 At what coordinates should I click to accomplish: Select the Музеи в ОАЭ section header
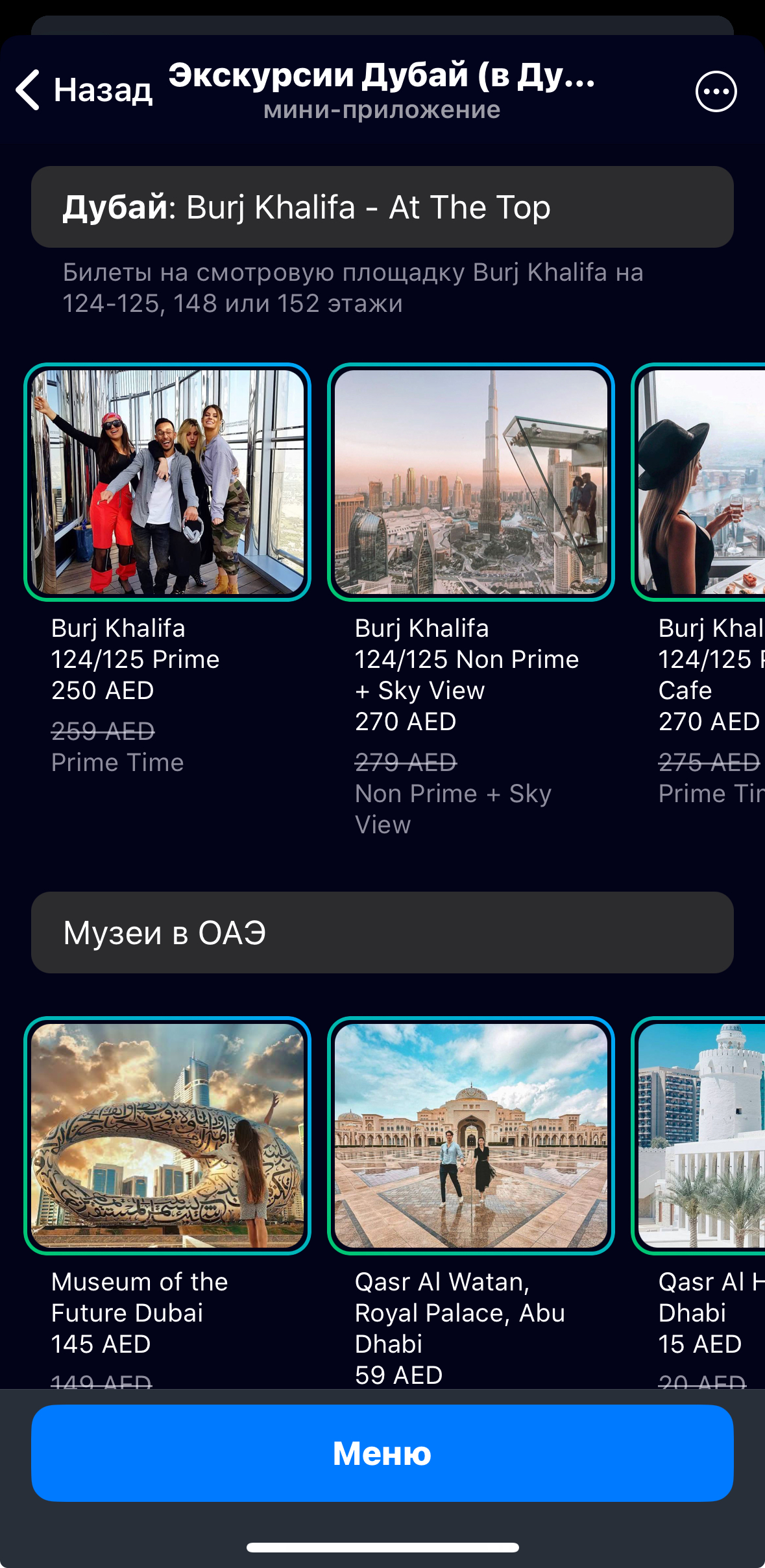coord(383,934)
